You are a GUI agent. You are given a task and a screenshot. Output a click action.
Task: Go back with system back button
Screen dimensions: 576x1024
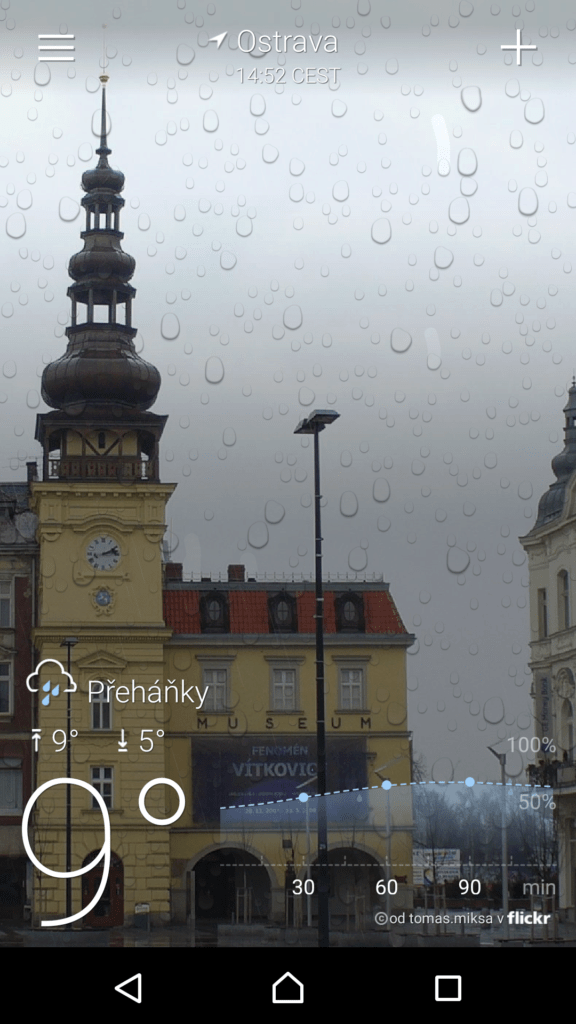pos(129,987)
